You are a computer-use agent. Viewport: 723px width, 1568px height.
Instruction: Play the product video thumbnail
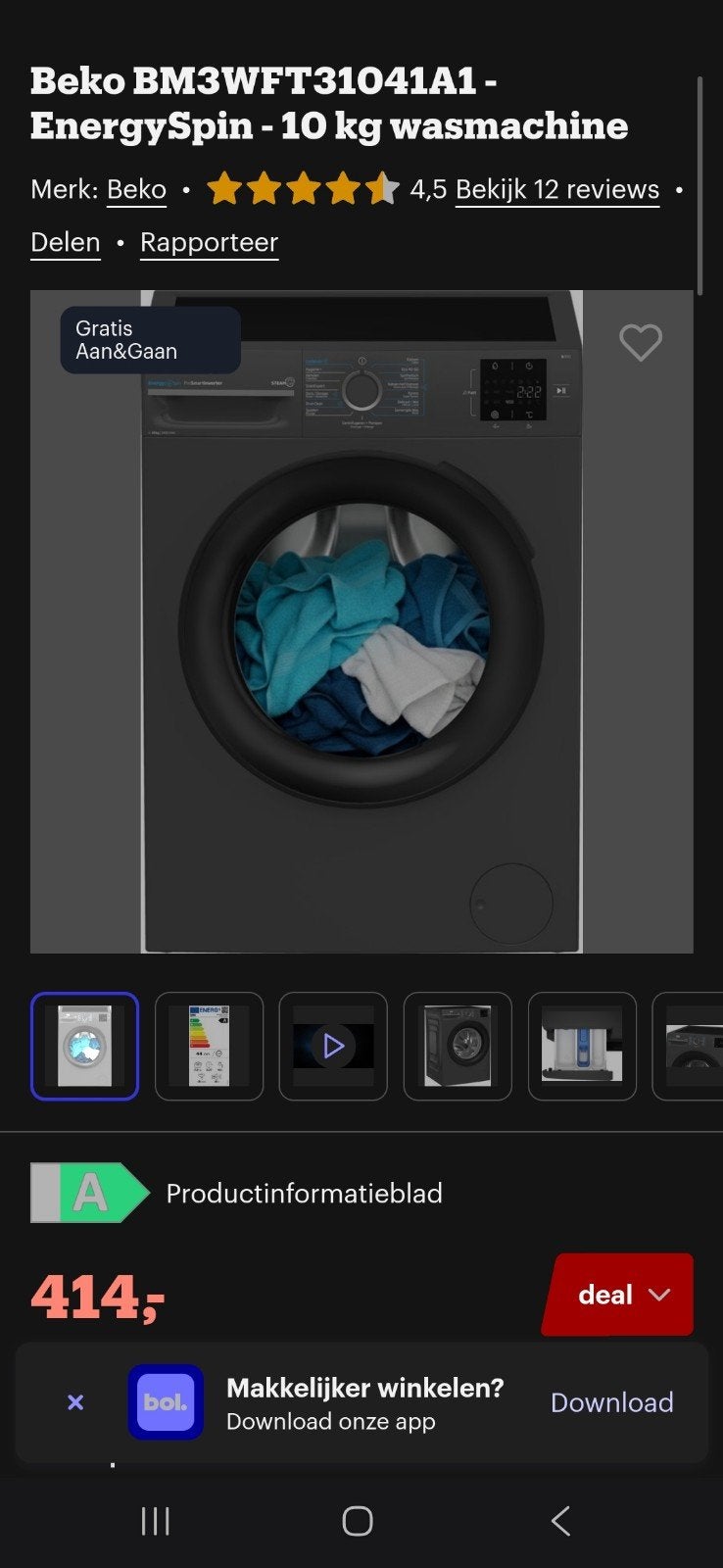click(333, 1046)
